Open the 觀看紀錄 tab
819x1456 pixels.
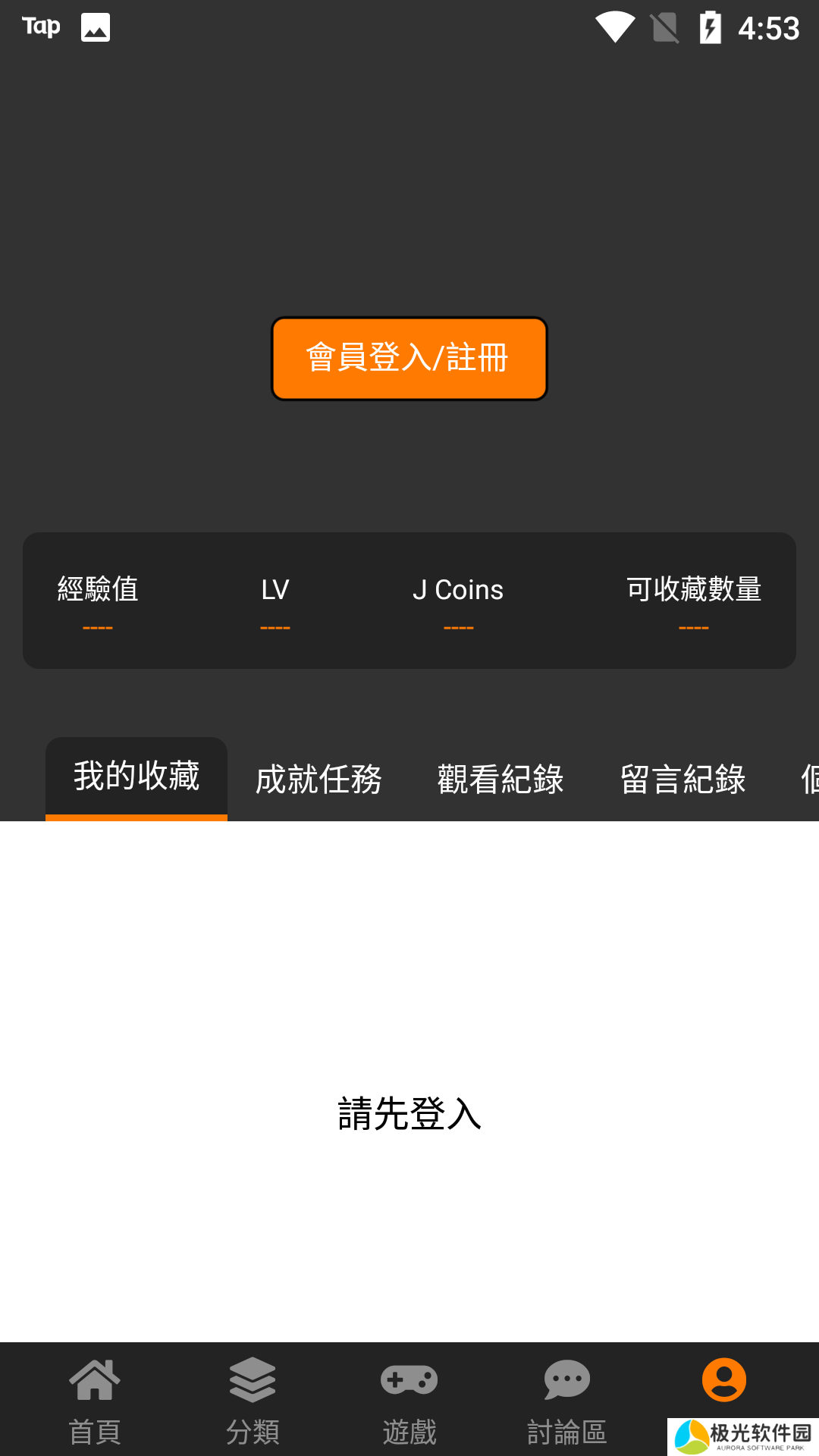click(x=500, y=780)
